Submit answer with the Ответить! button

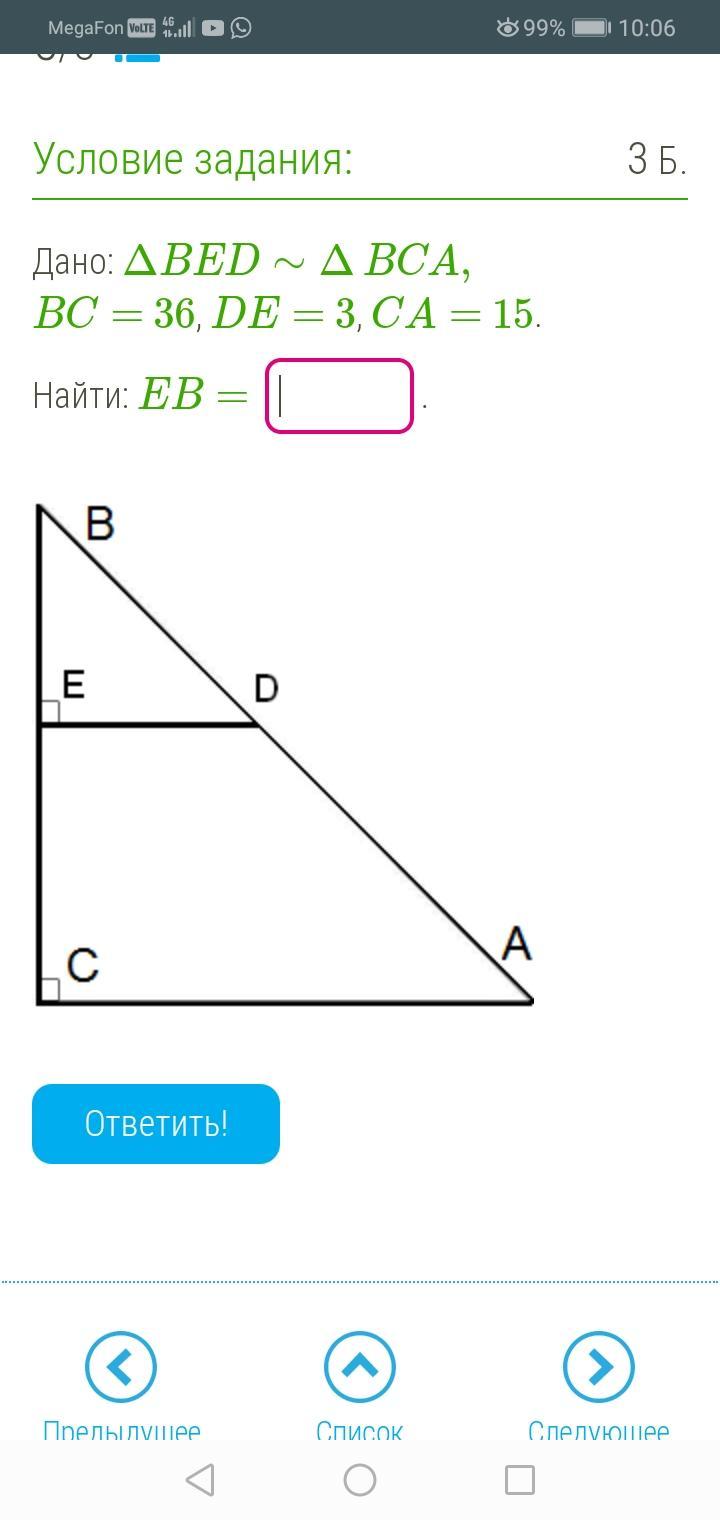(x=156, y=1124)
